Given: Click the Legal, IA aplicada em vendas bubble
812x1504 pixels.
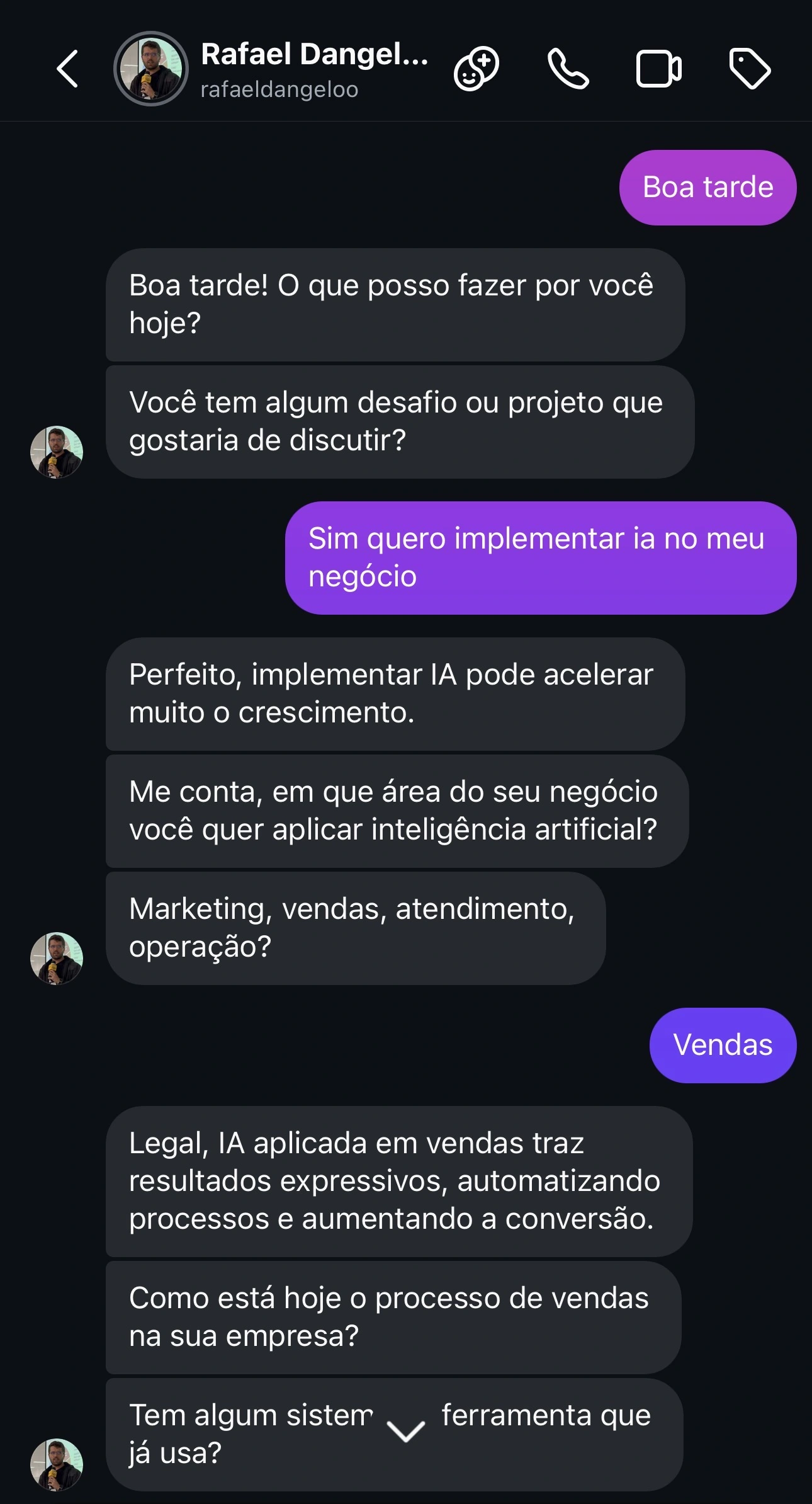Looking at the screenshot, I should click(x=403, y=1182).
